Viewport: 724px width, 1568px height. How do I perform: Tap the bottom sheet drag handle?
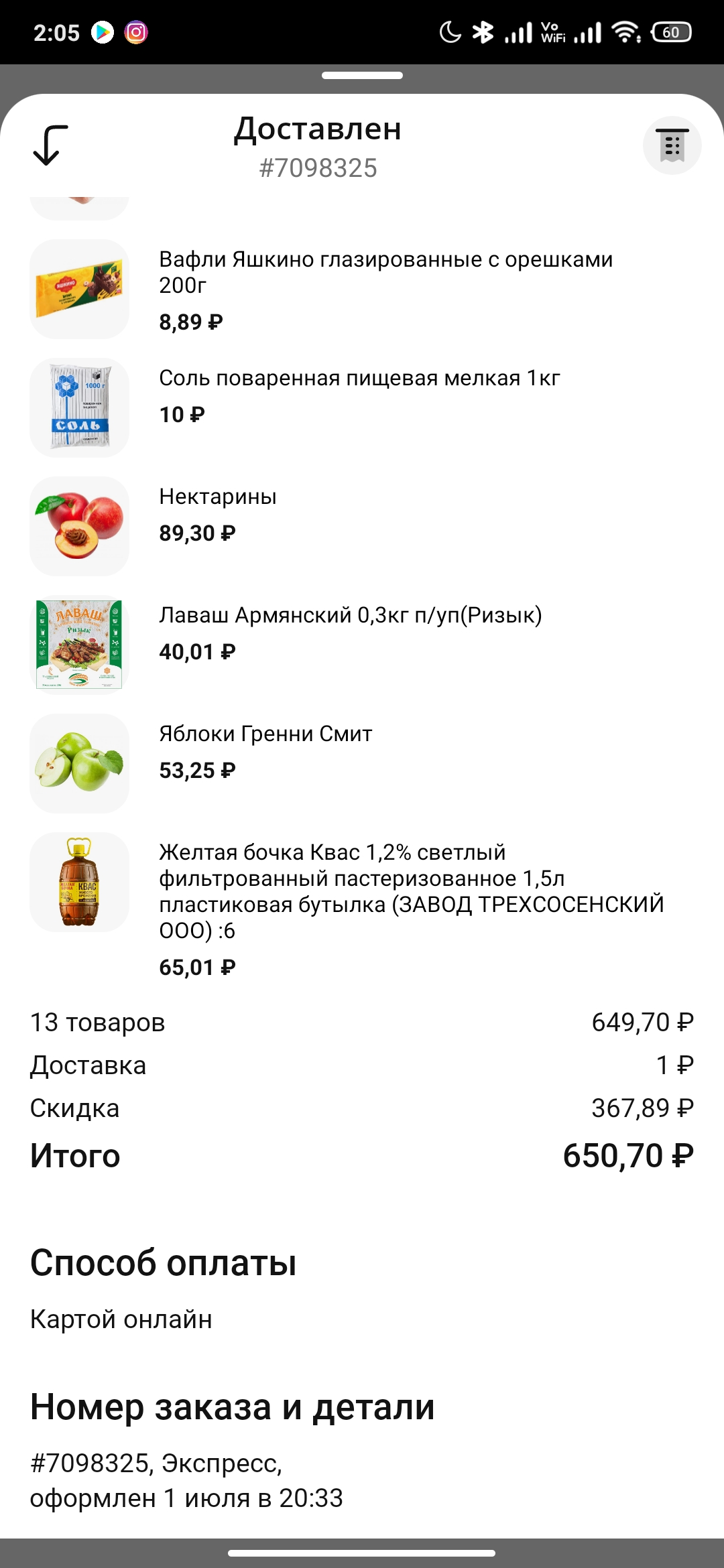362,75
